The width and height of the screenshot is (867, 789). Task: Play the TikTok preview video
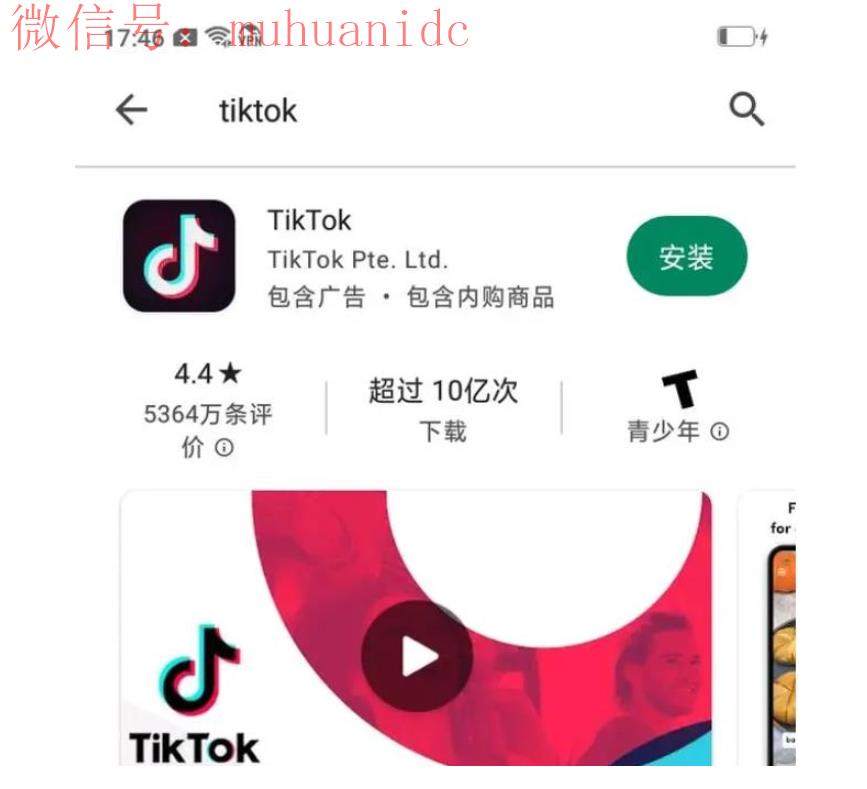tap(416, 656)
